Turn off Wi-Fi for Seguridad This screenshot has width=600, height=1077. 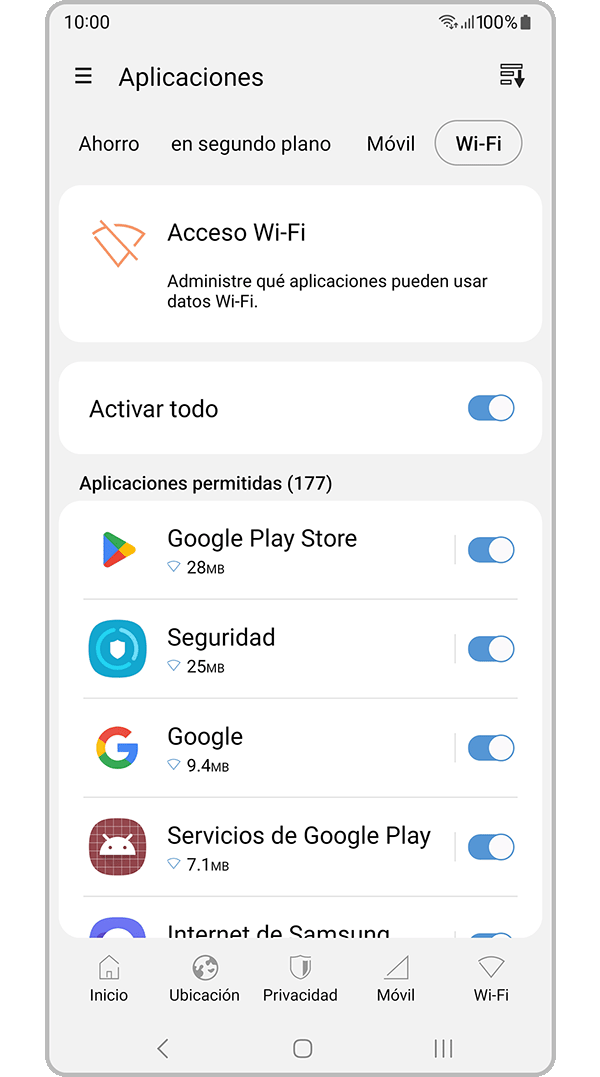point(490,649)
